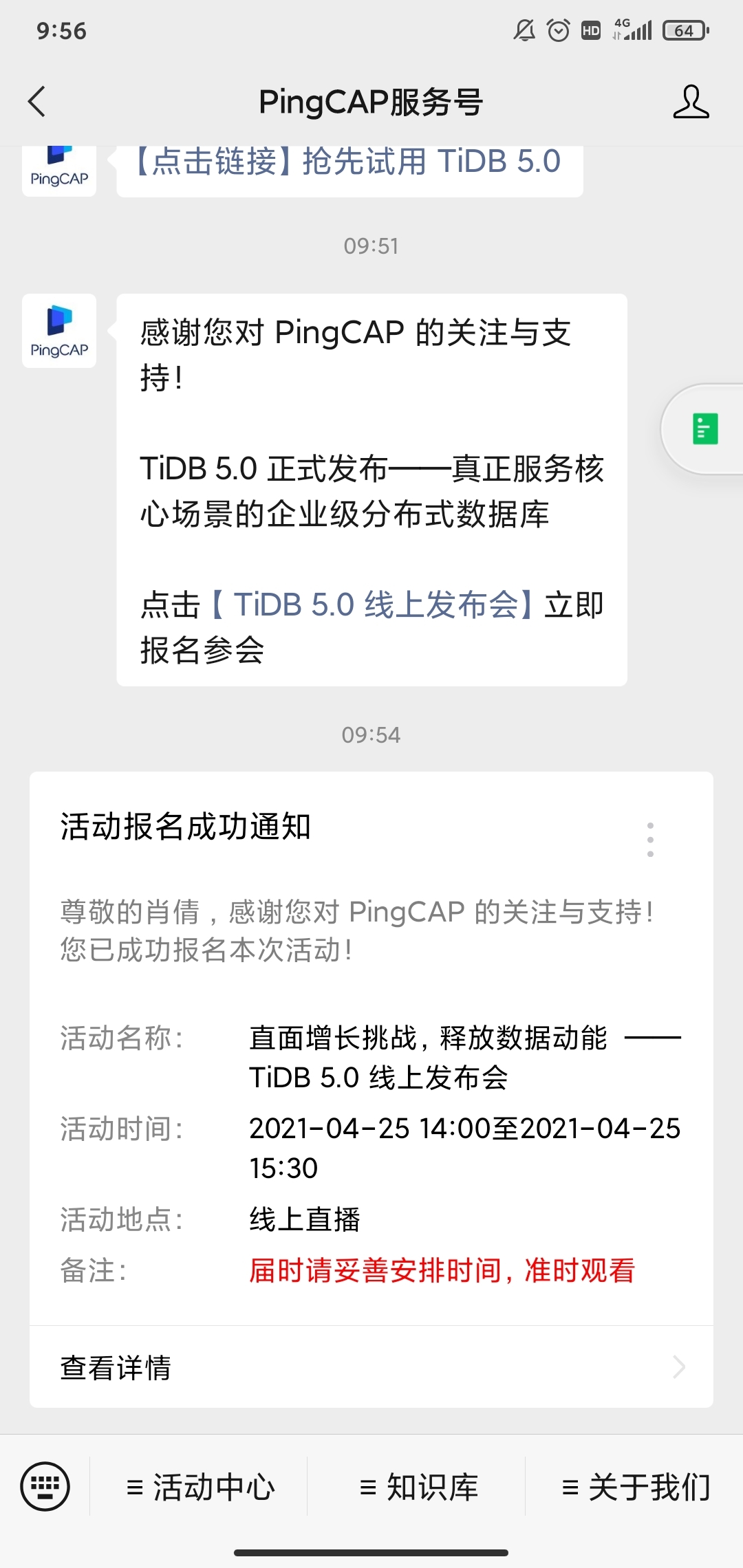Open the 关于我们 menu
Viewport: 743px width, 1568px height.
(635, 1487)
